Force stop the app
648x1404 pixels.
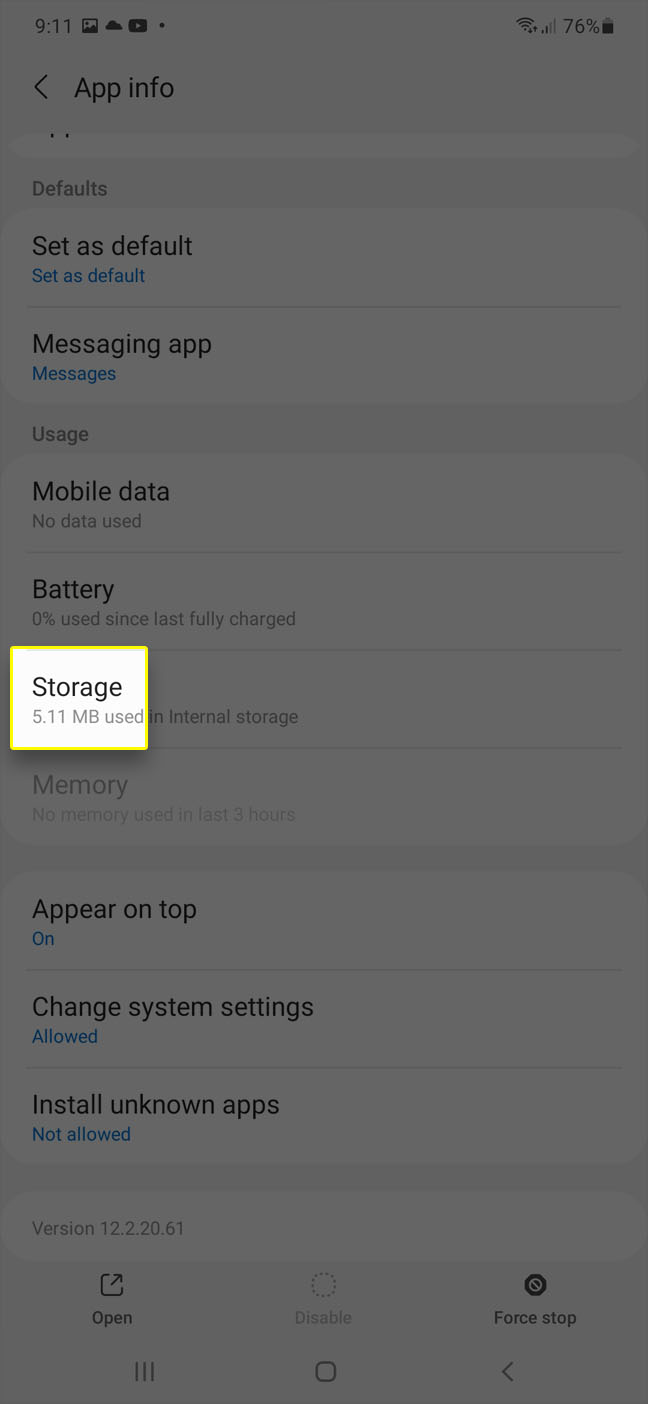point(535,1299)
